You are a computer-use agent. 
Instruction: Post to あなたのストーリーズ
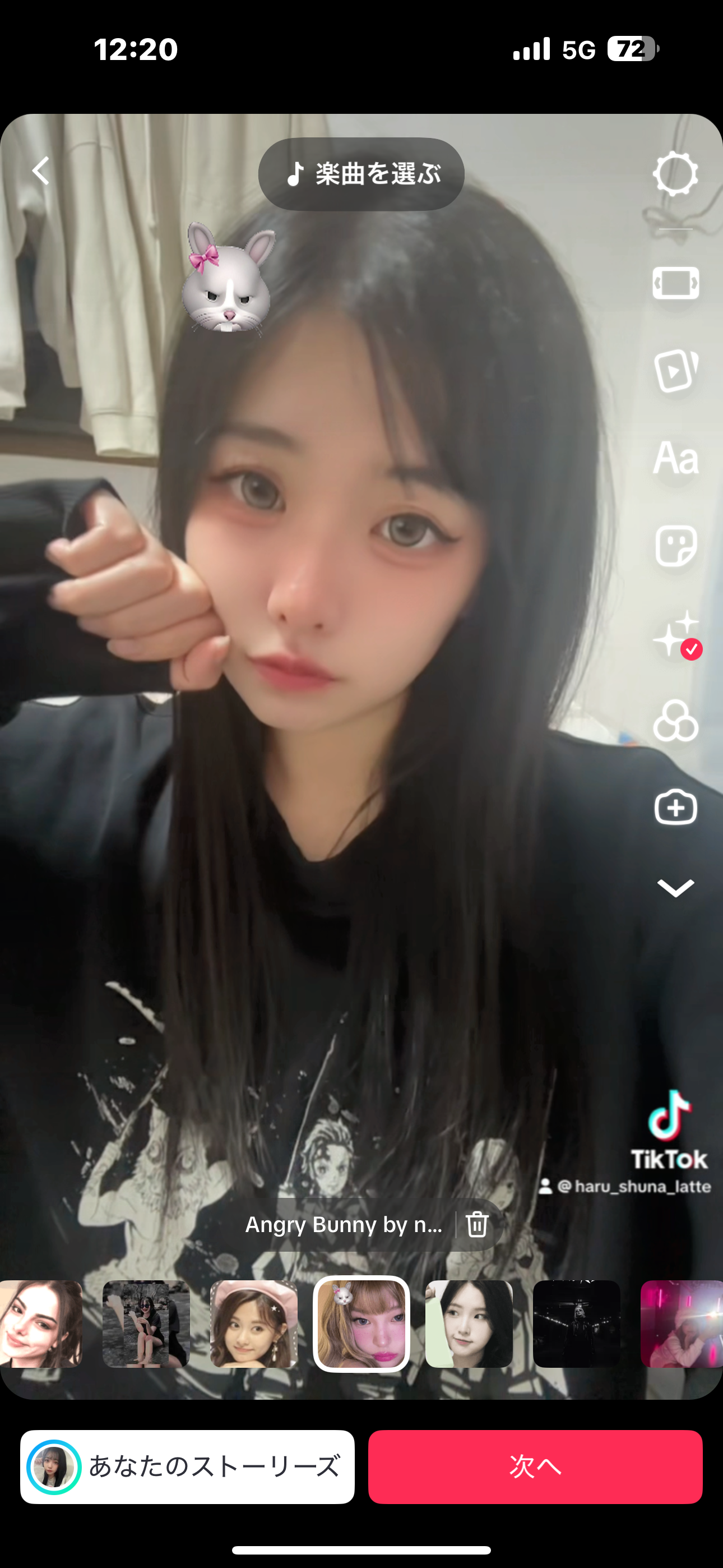tap(187, 1467)
